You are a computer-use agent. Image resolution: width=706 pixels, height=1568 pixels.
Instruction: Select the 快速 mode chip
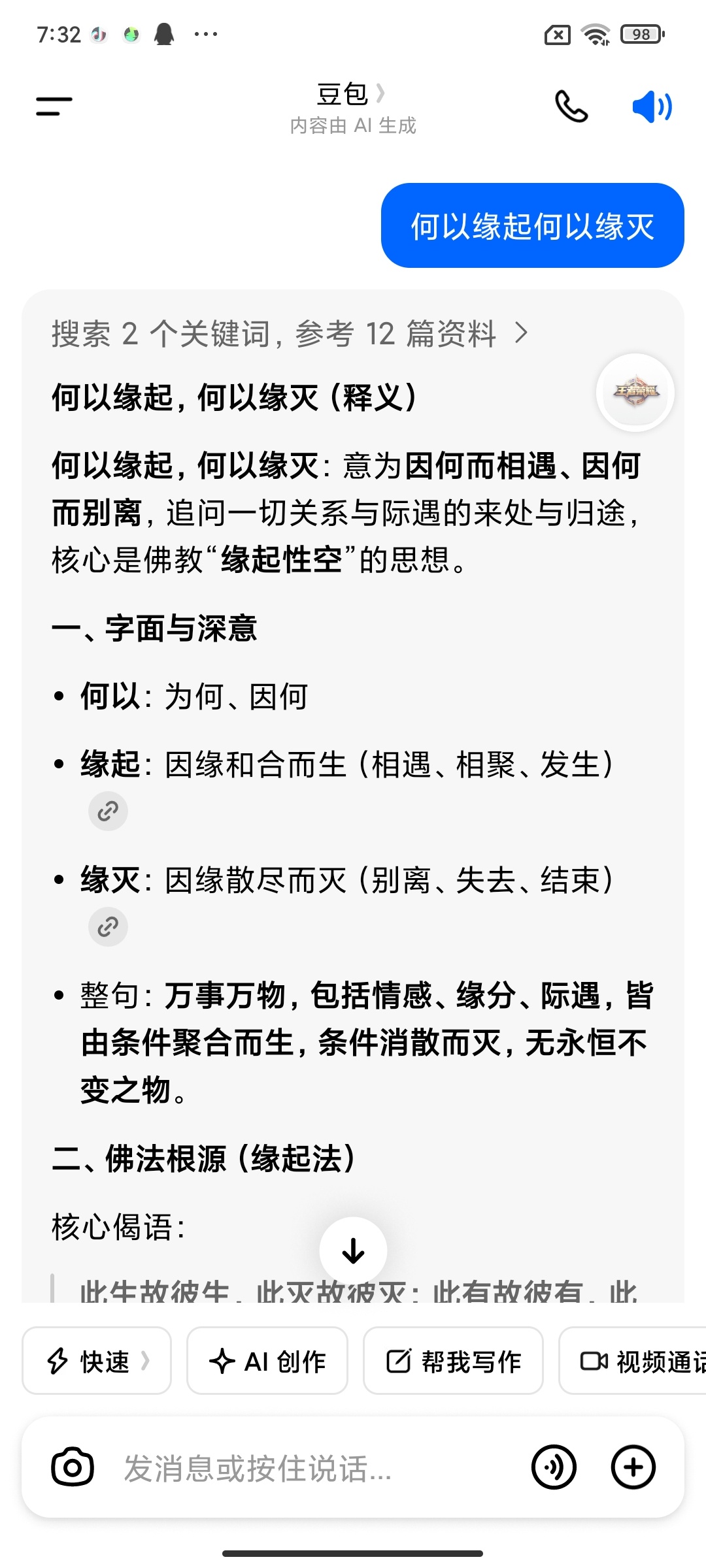(97, 1362)
